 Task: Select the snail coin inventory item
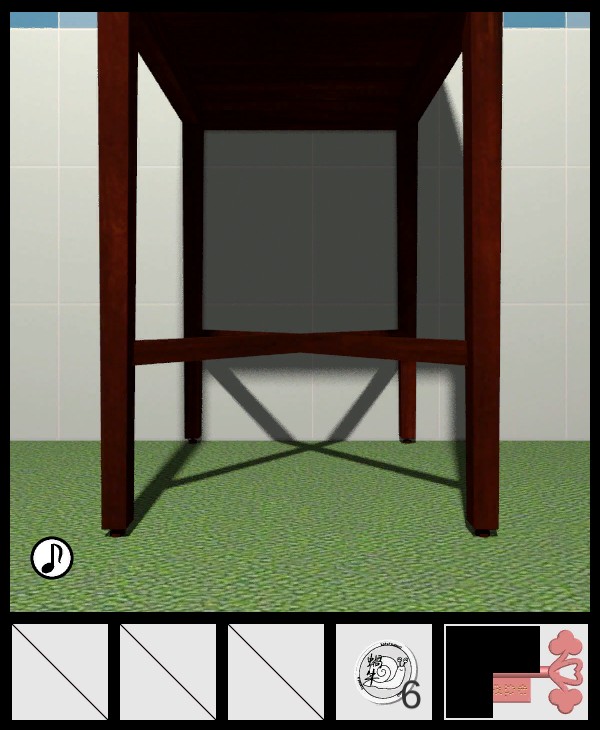[383, 671]
